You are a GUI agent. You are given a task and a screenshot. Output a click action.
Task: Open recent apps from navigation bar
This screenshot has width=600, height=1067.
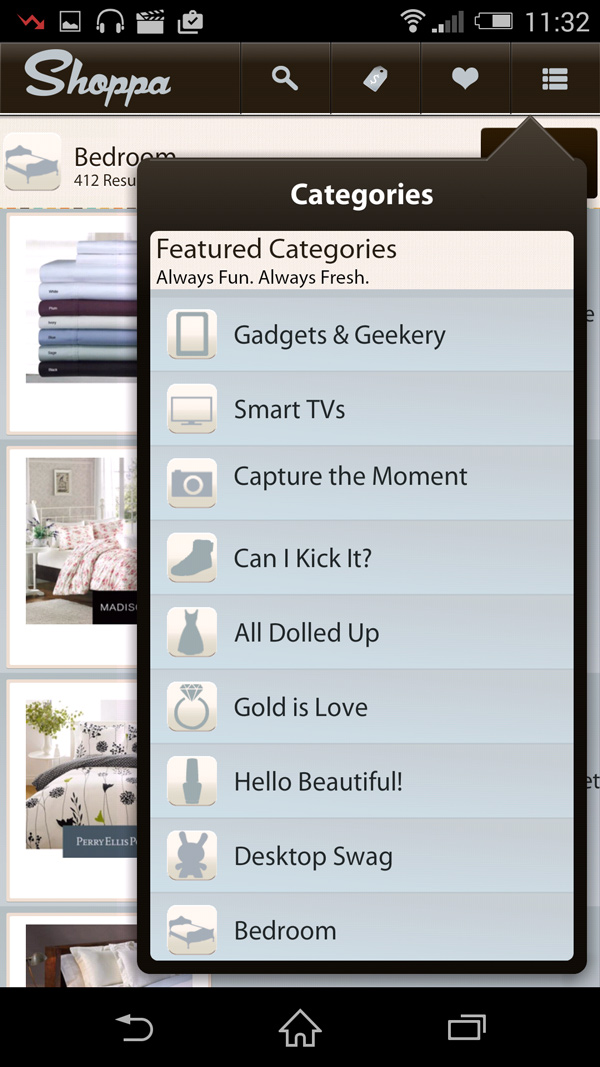[466, 1027]
